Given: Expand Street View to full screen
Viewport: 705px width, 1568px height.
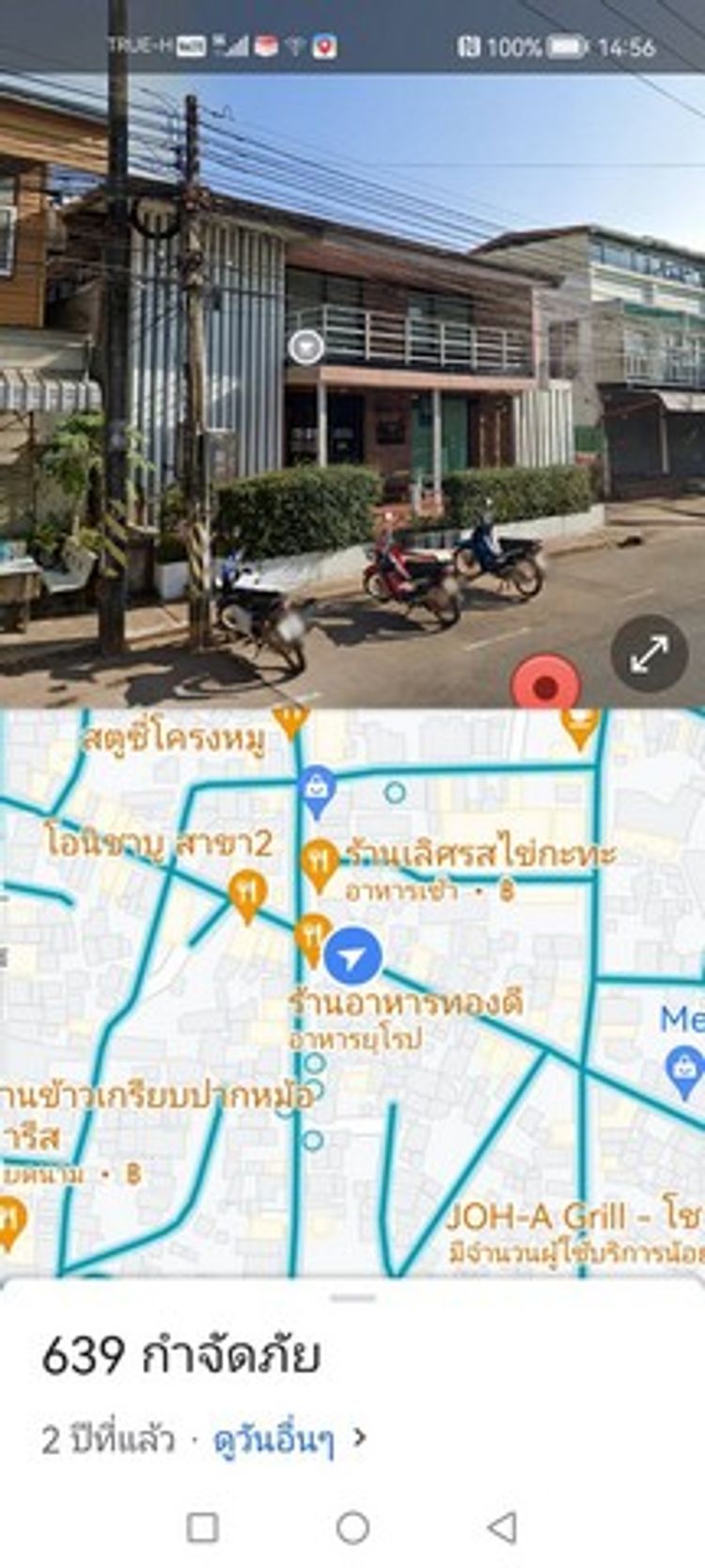Looking at the screenshot, I should pos(650,654).
